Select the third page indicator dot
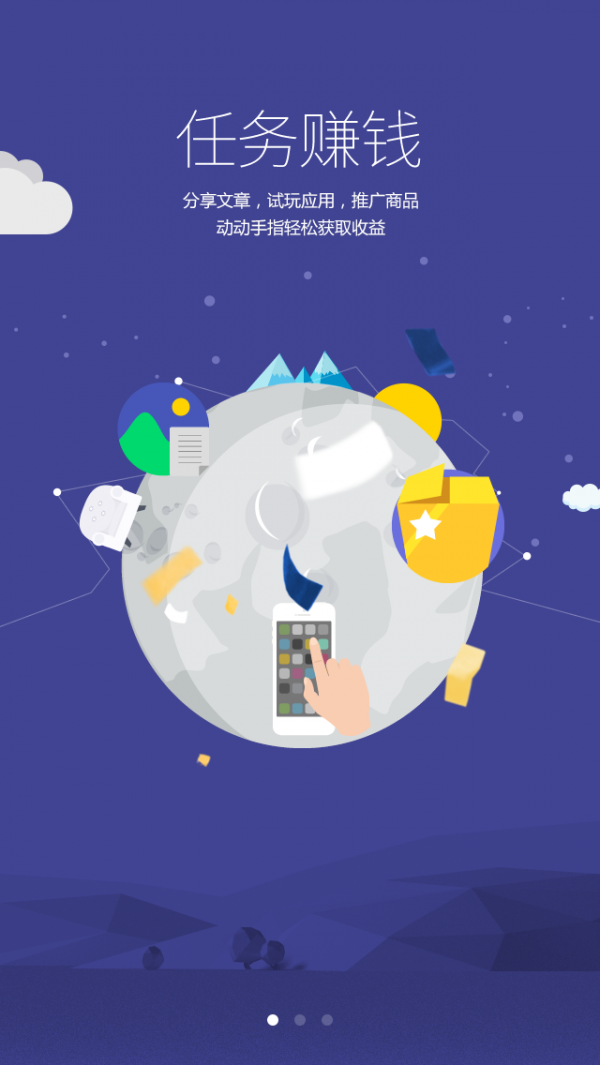600x1065 pixels. point(327,1020)
